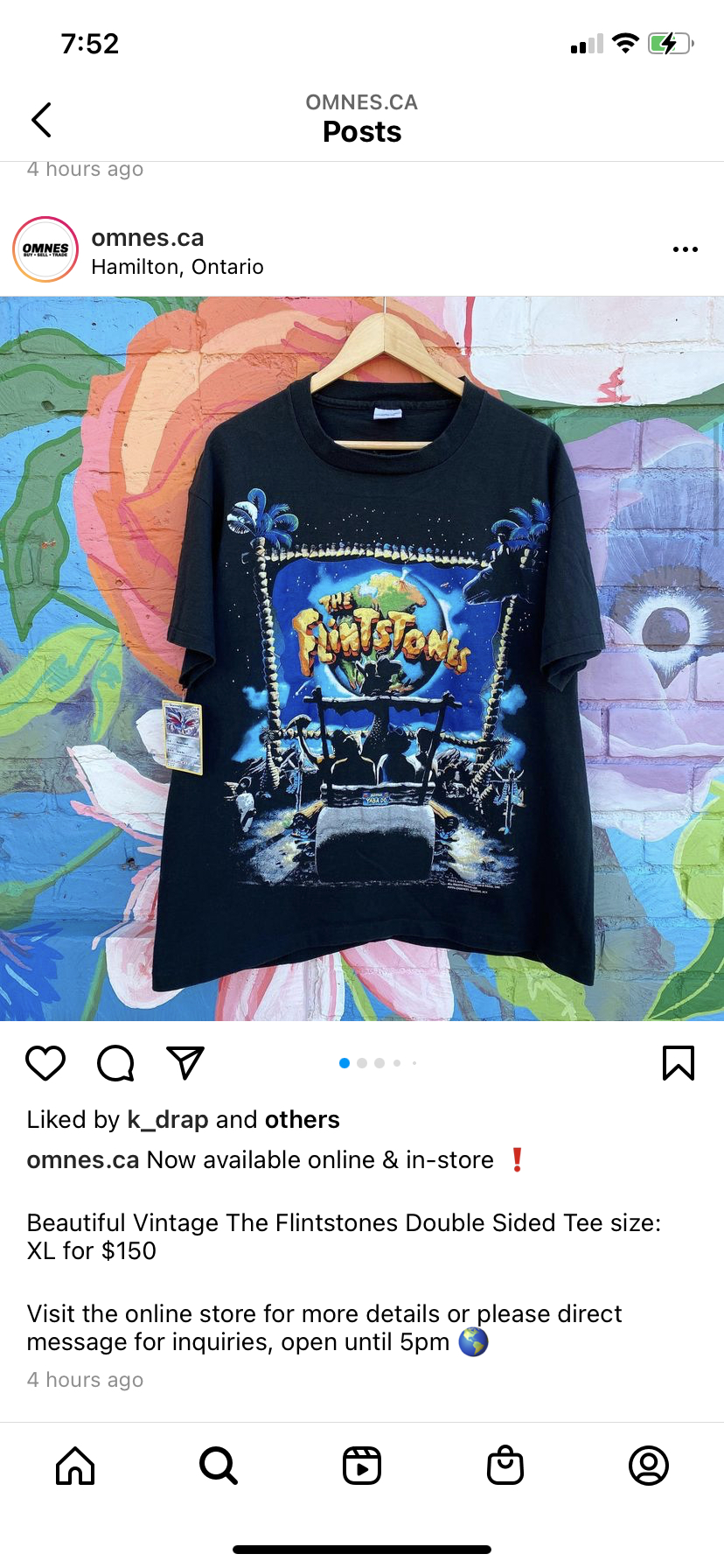Switch to the Home tab
This screenshot has width=724, height=1568.
point(75,1466)
